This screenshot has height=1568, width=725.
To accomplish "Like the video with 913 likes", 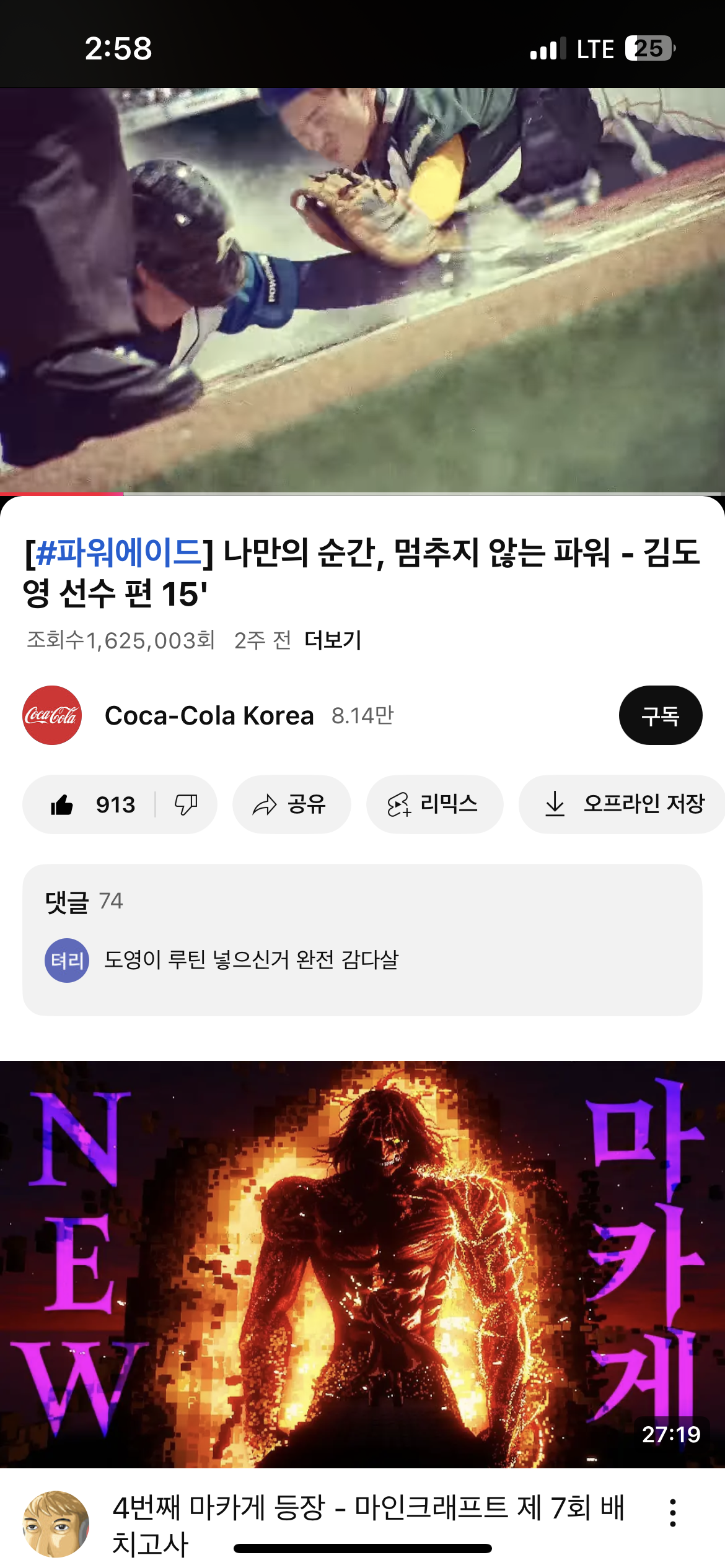I will 92,805.
